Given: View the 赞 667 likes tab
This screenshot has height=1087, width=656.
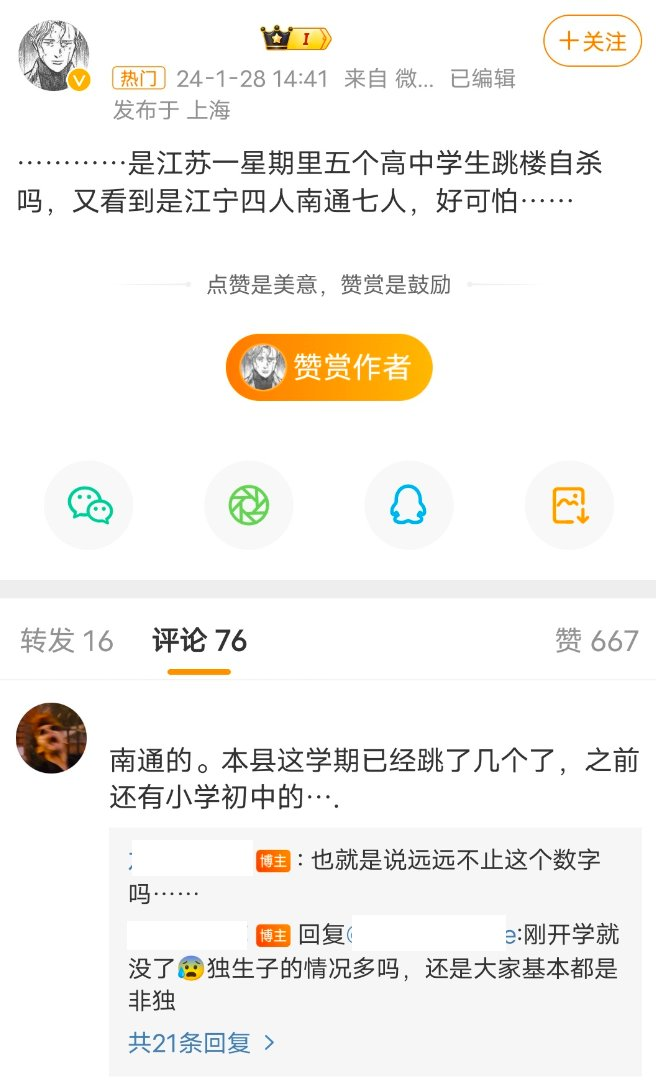Looking at the screenshot, I should point(597,641).
